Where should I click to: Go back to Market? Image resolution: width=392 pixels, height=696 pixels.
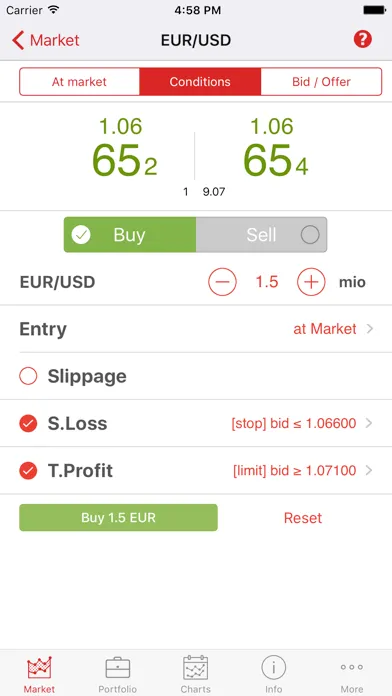tap(45, 40)
